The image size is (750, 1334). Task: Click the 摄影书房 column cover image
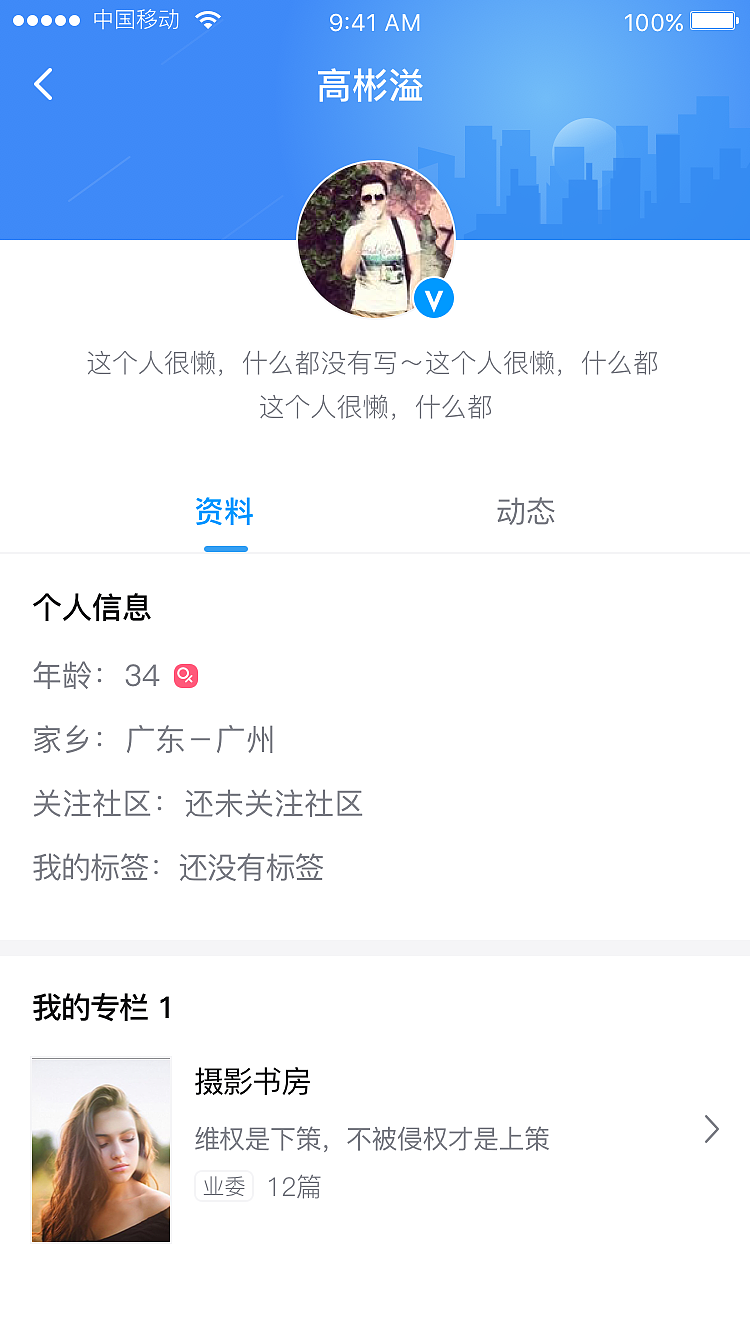100,1149
